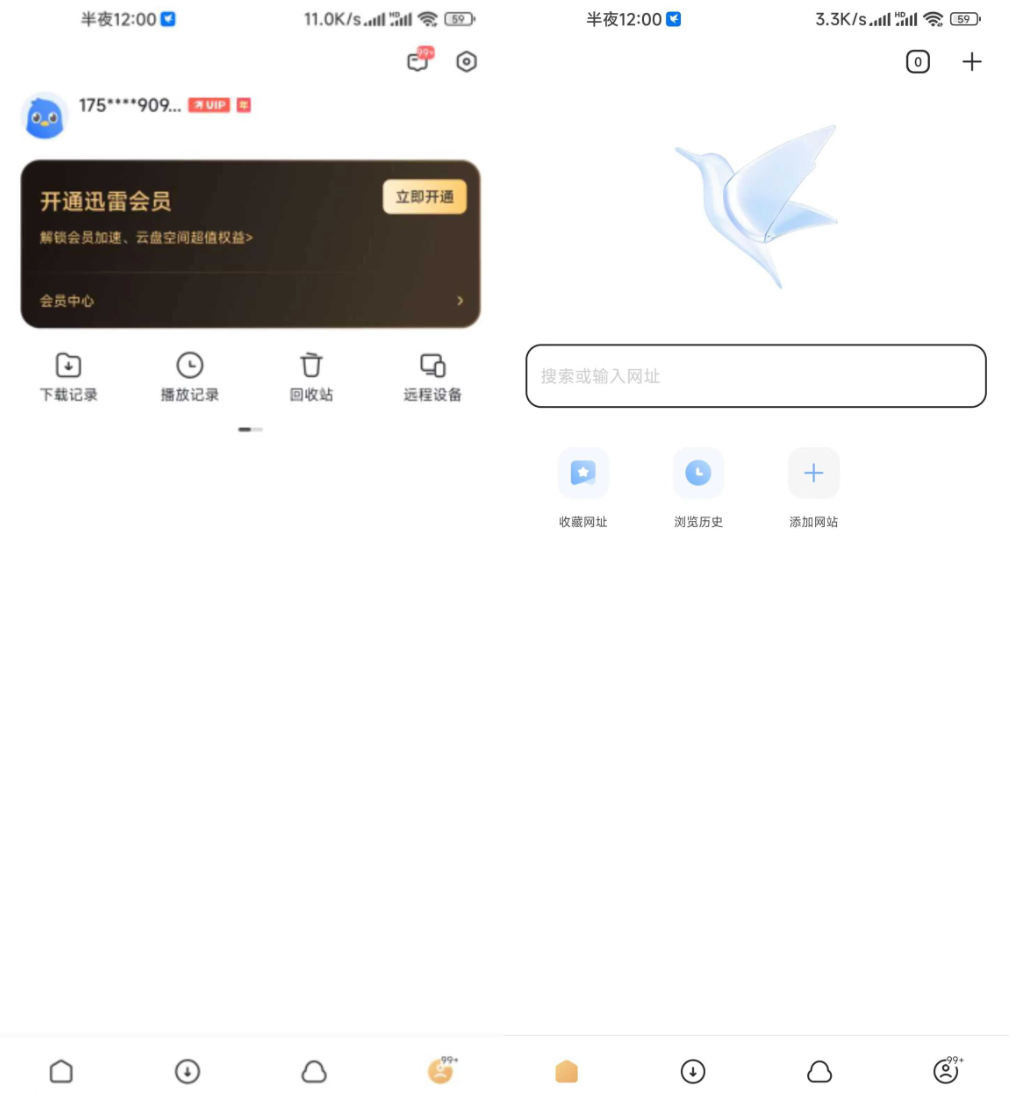
Task: Tap the plus icon in the top bar
Action: coord(972,62)
